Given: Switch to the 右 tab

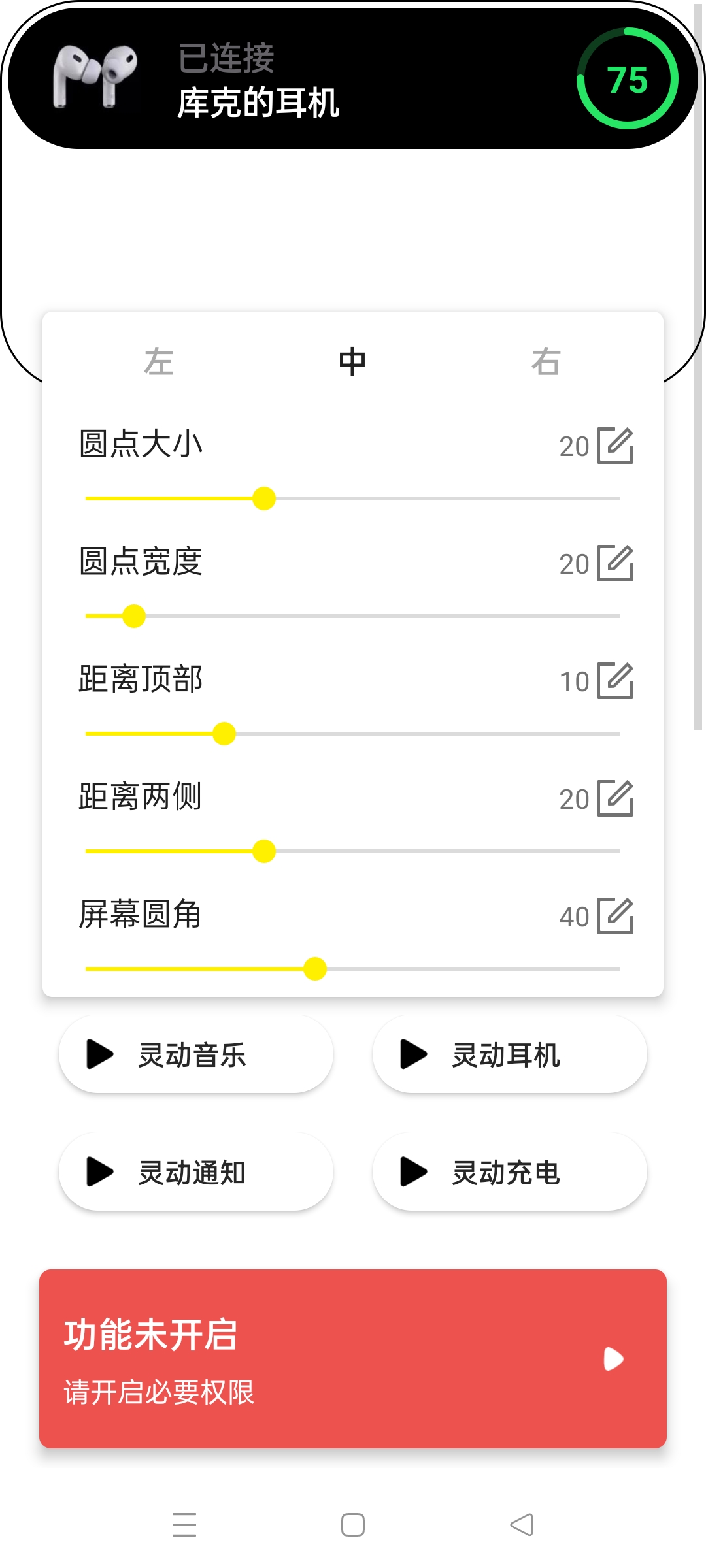Looking at the screenshot, I should pyautogui.click(x=547, y=361).
